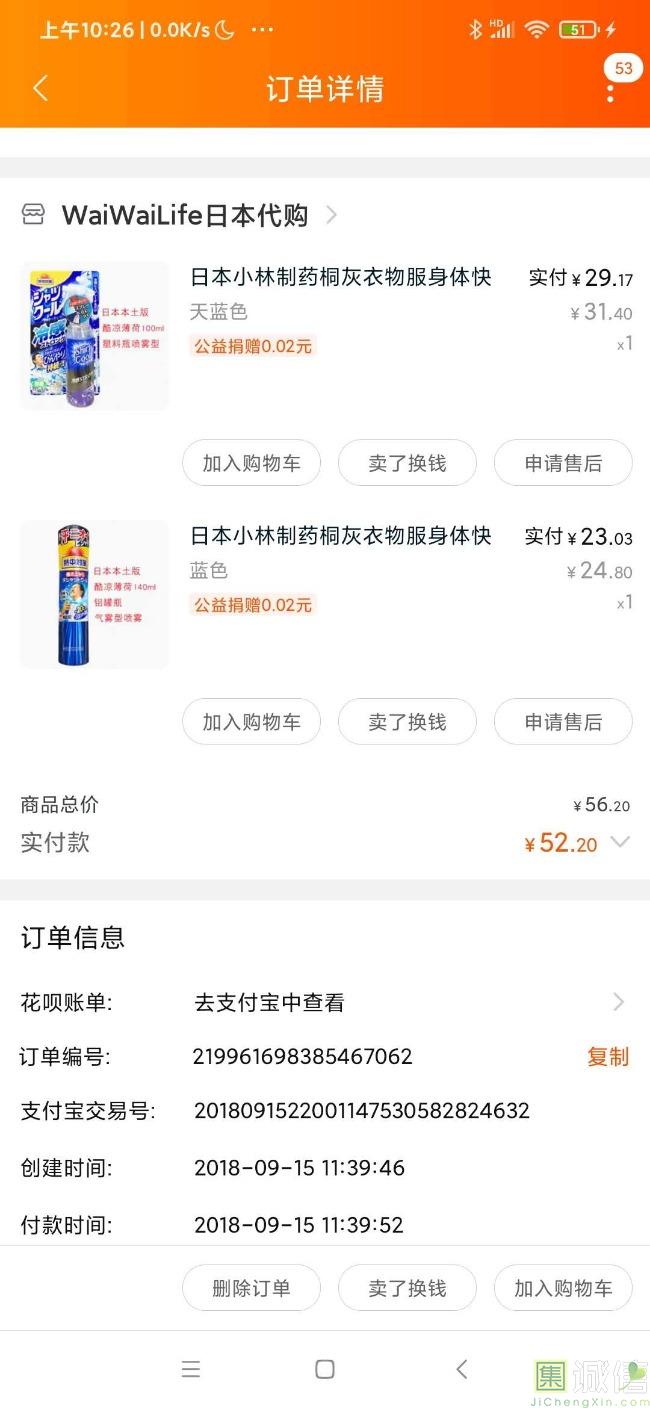Open WaiWaiLife日本代购 store page

[x=185, y=215]
